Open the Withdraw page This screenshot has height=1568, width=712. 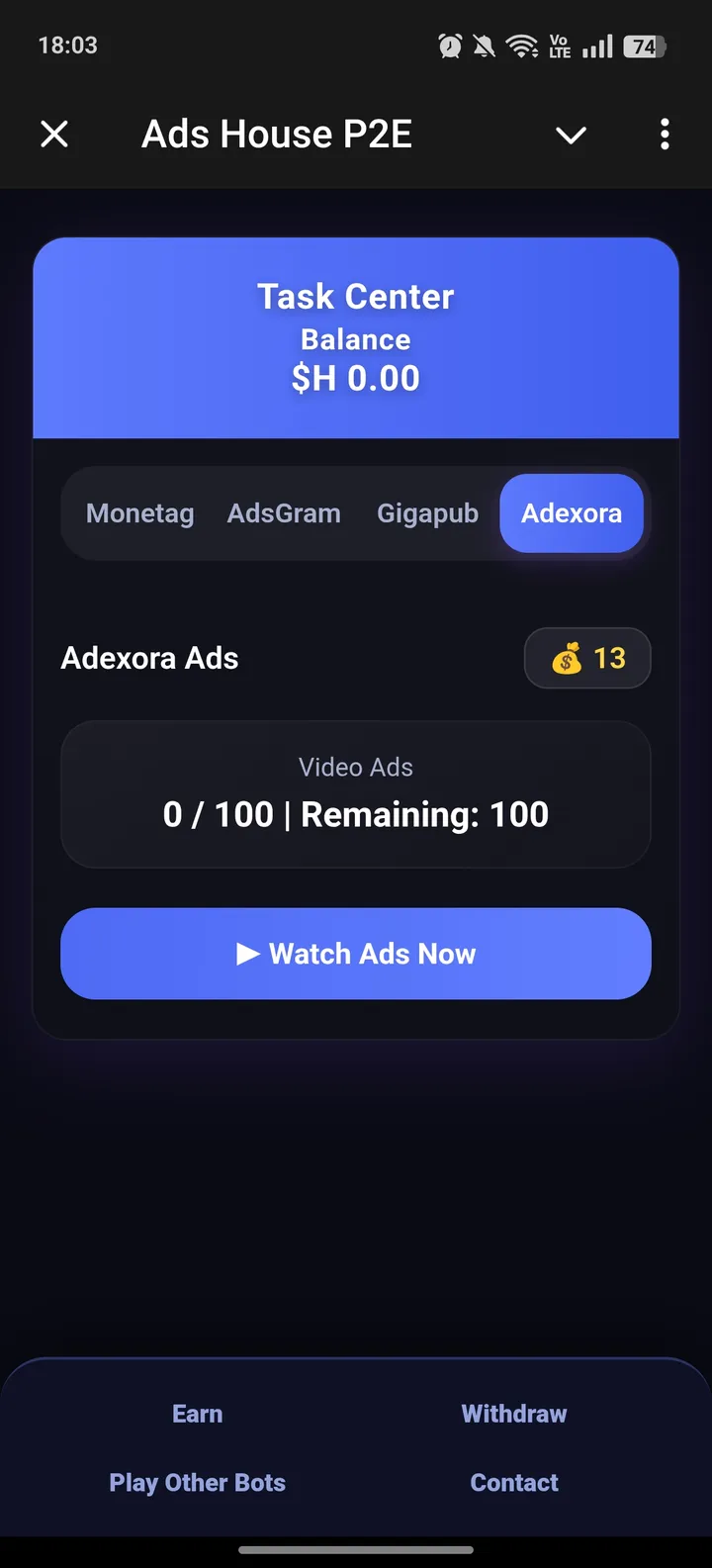(x=514, y=1414)
